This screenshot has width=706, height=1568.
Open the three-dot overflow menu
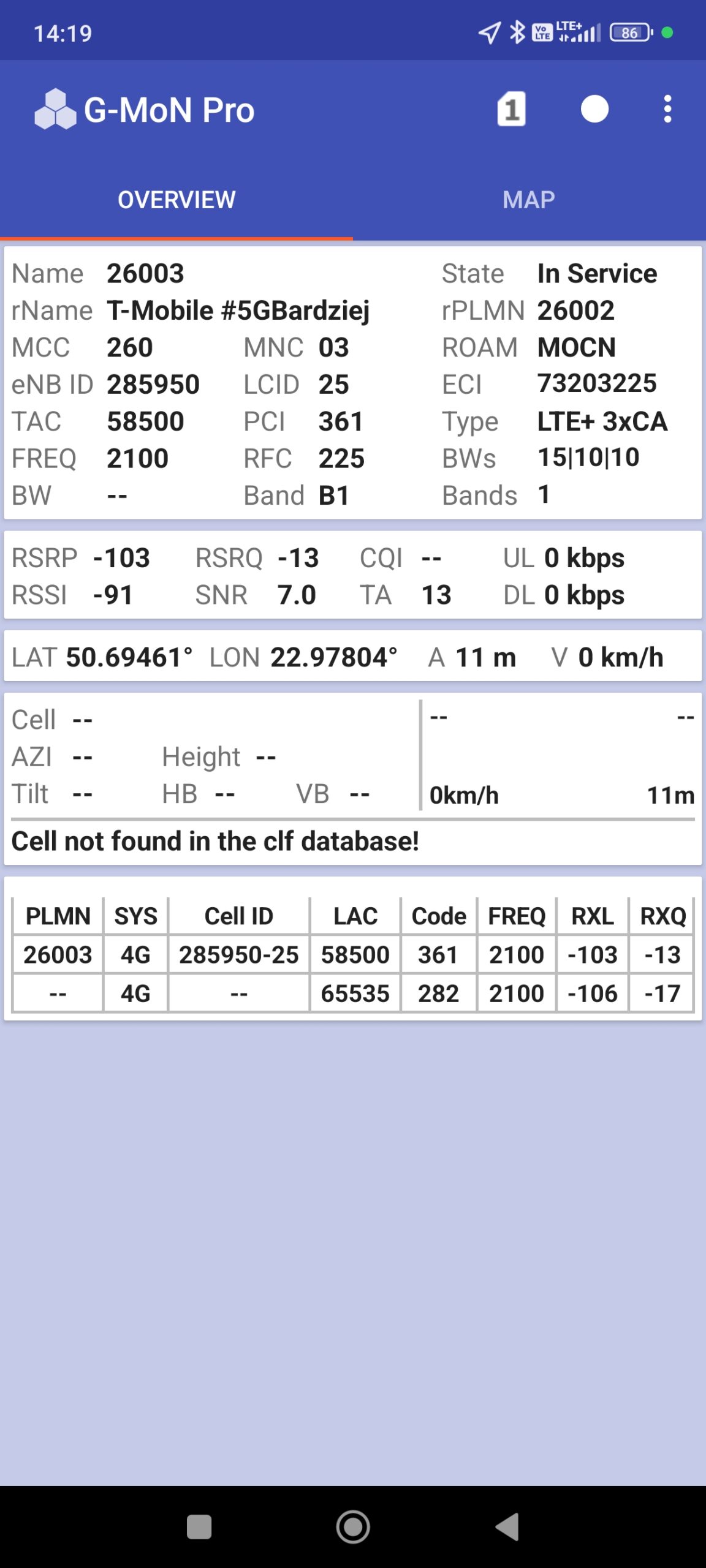[667, 110]
